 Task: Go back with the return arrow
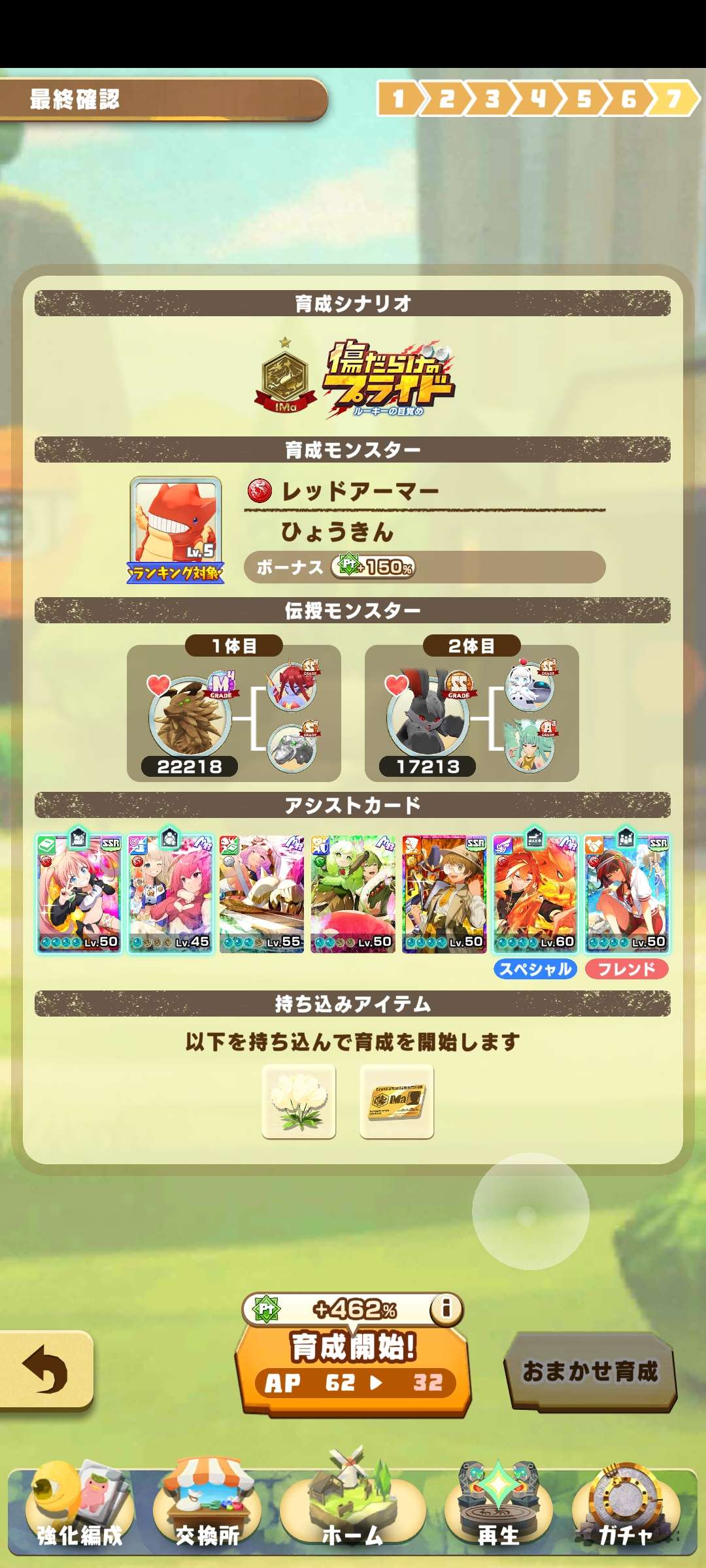click(x=44, y=1369)
